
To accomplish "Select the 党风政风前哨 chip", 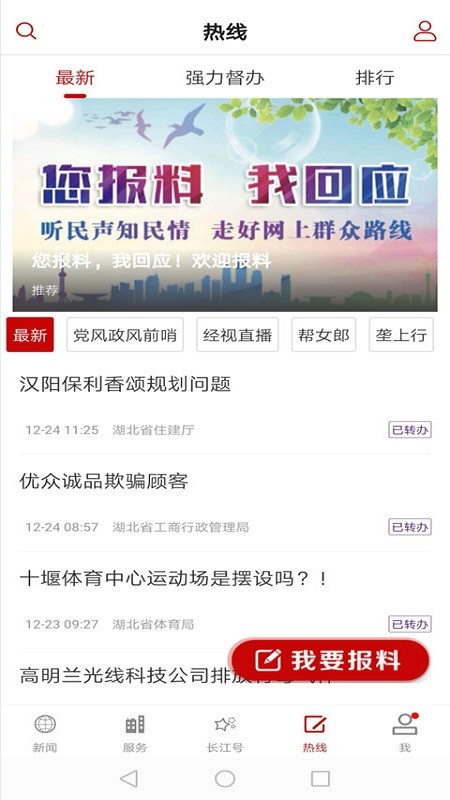I will [x=125, y=335].
